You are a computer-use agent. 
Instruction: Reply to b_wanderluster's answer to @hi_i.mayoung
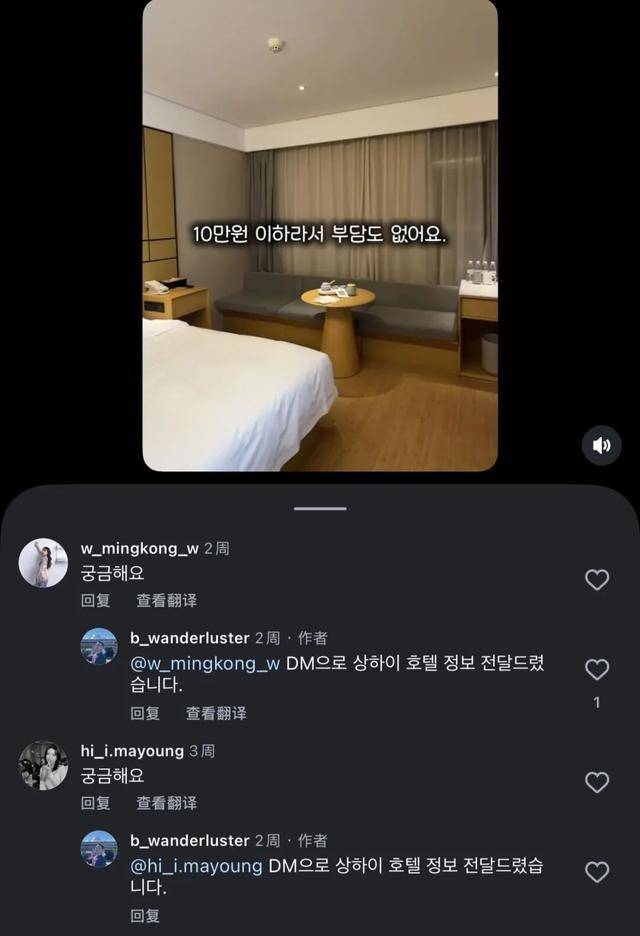pyautogui.click(x=145, y=915)
